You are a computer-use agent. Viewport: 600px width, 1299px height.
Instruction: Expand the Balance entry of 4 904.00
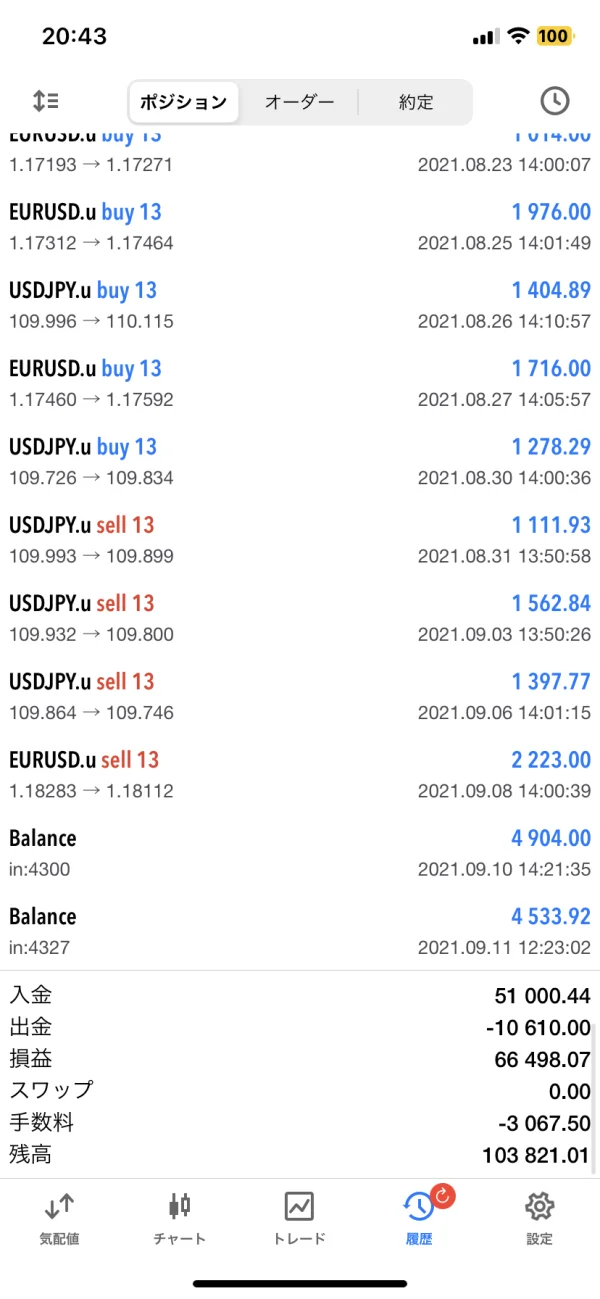pos(300,853)
